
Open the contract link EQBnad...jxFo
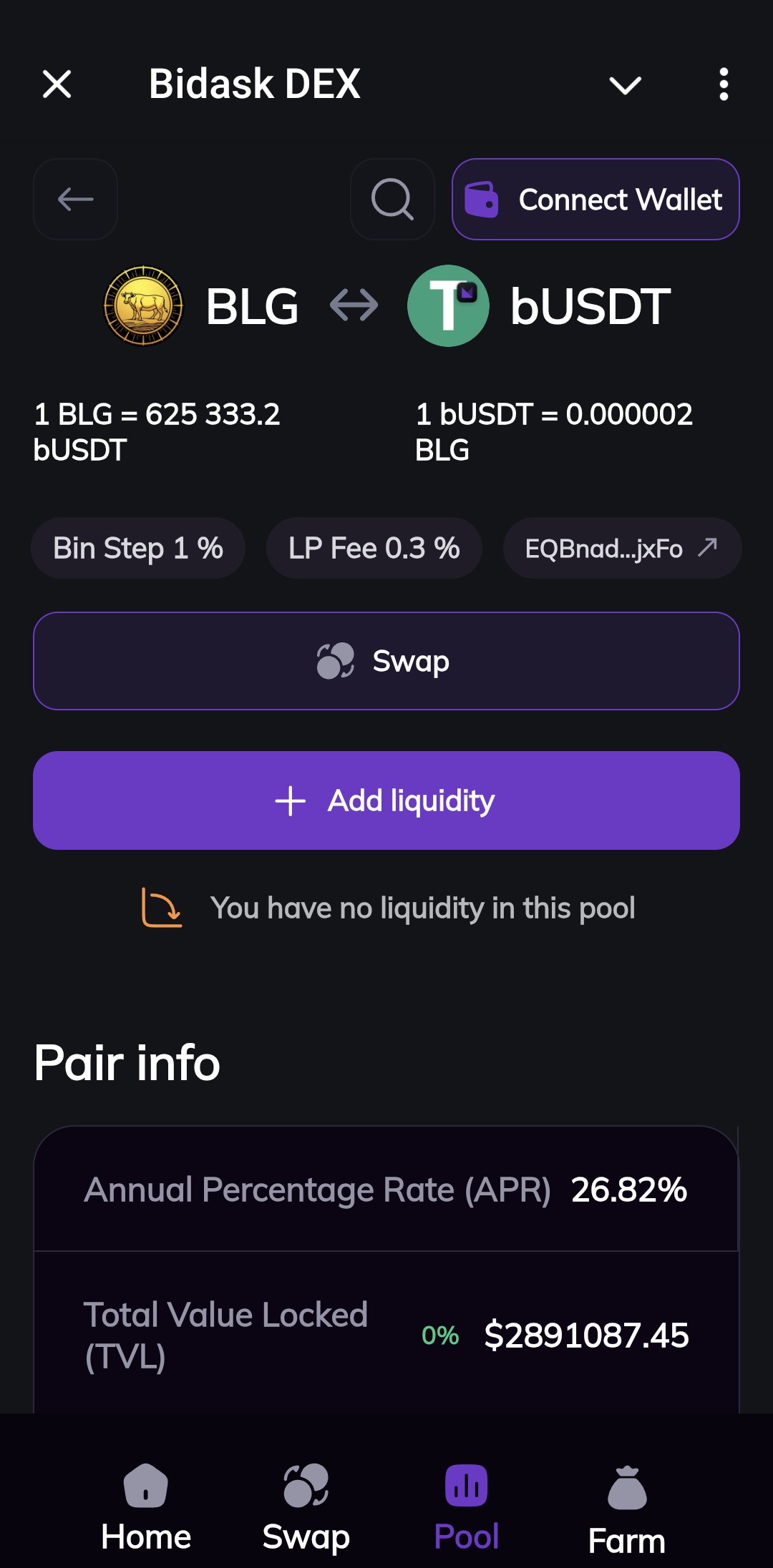pyautogui.click(x=621, y=548)
